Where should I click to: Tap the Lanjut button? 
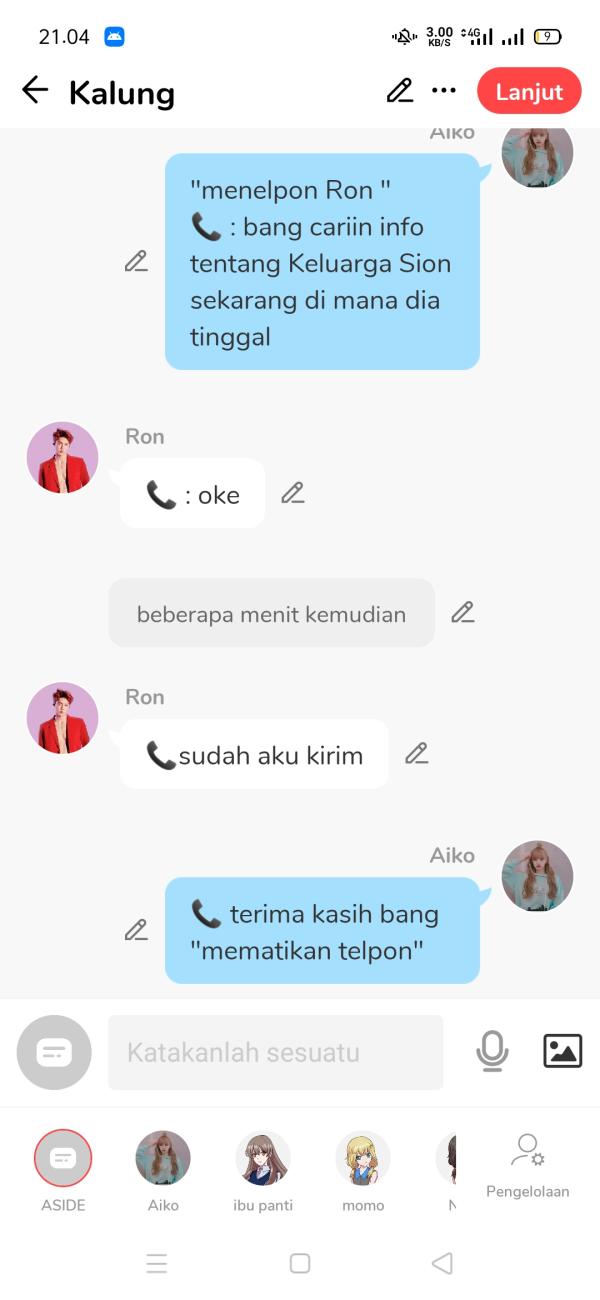click(529, 91)
